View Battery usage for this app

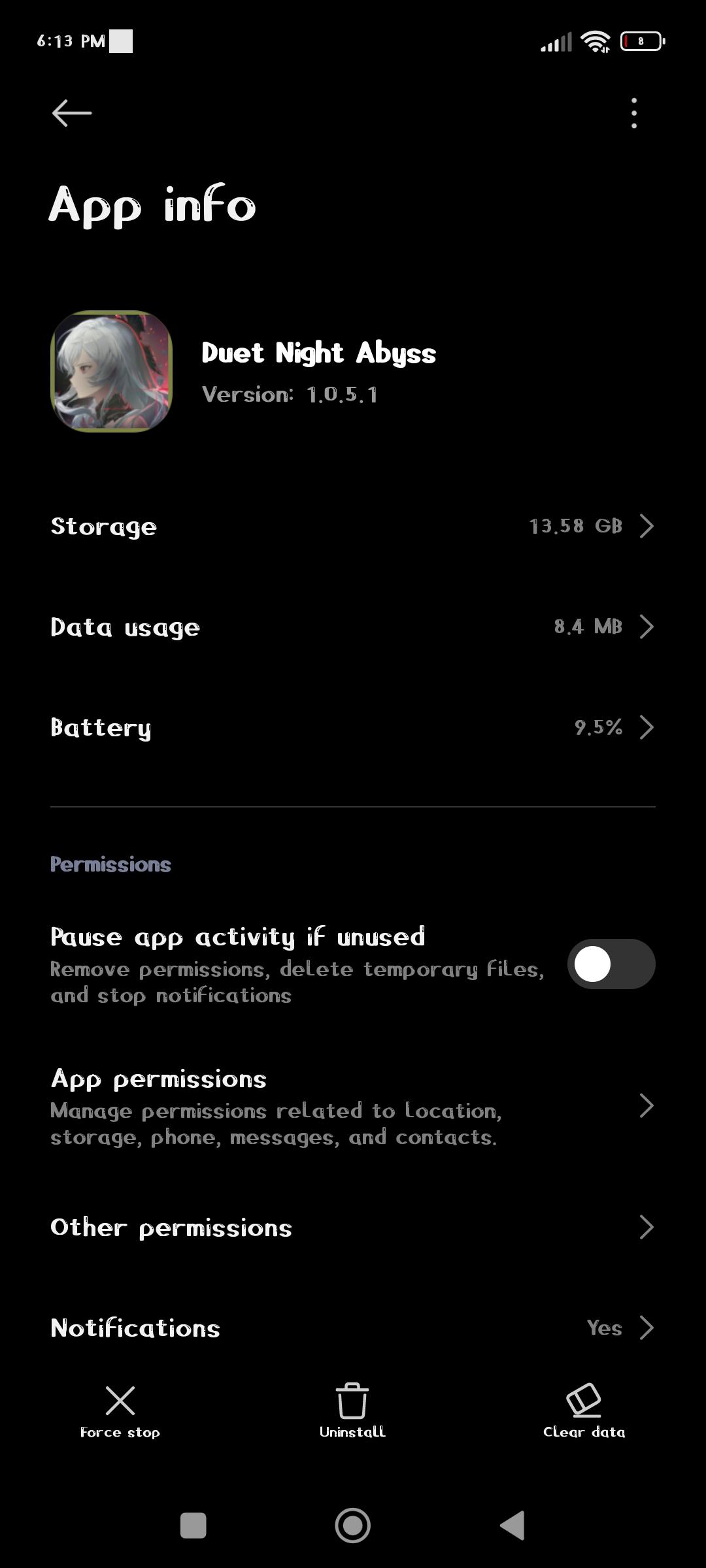[x=353, y=728]
